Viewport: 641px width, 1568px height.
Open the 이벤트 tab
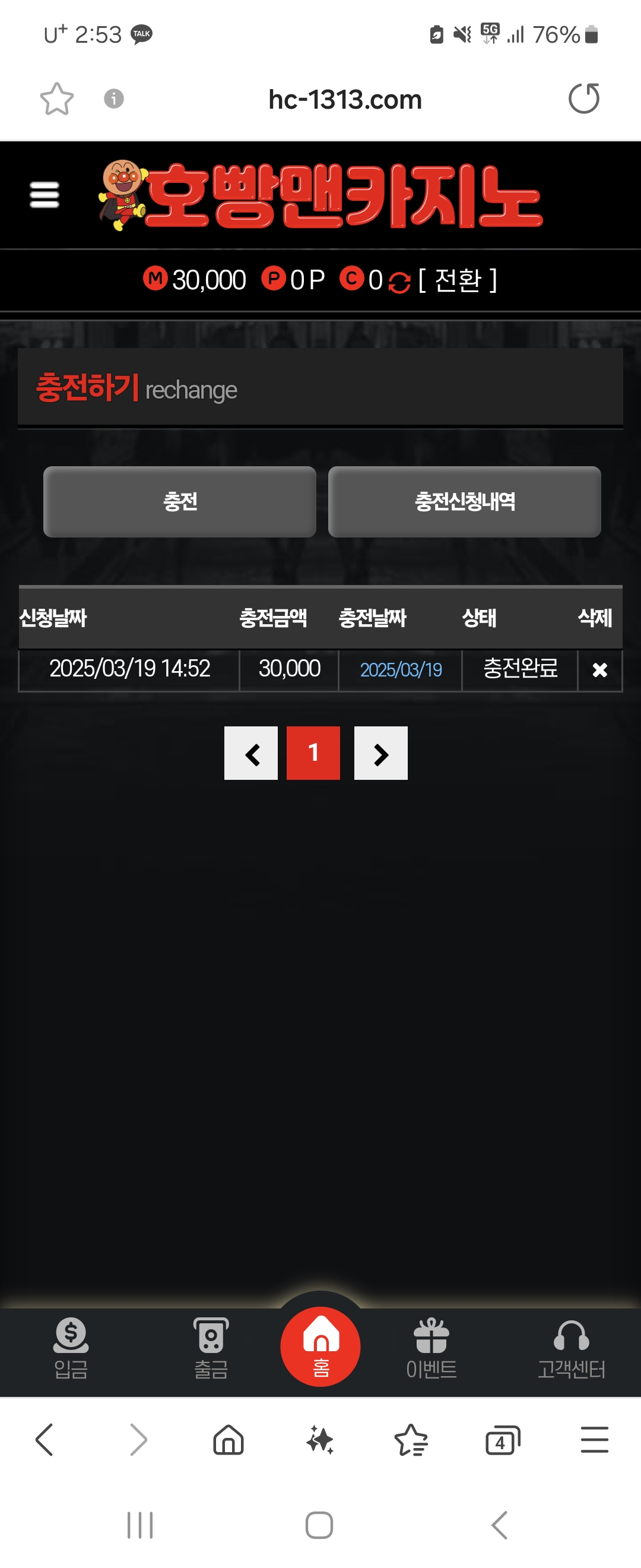click(431, 1349)
